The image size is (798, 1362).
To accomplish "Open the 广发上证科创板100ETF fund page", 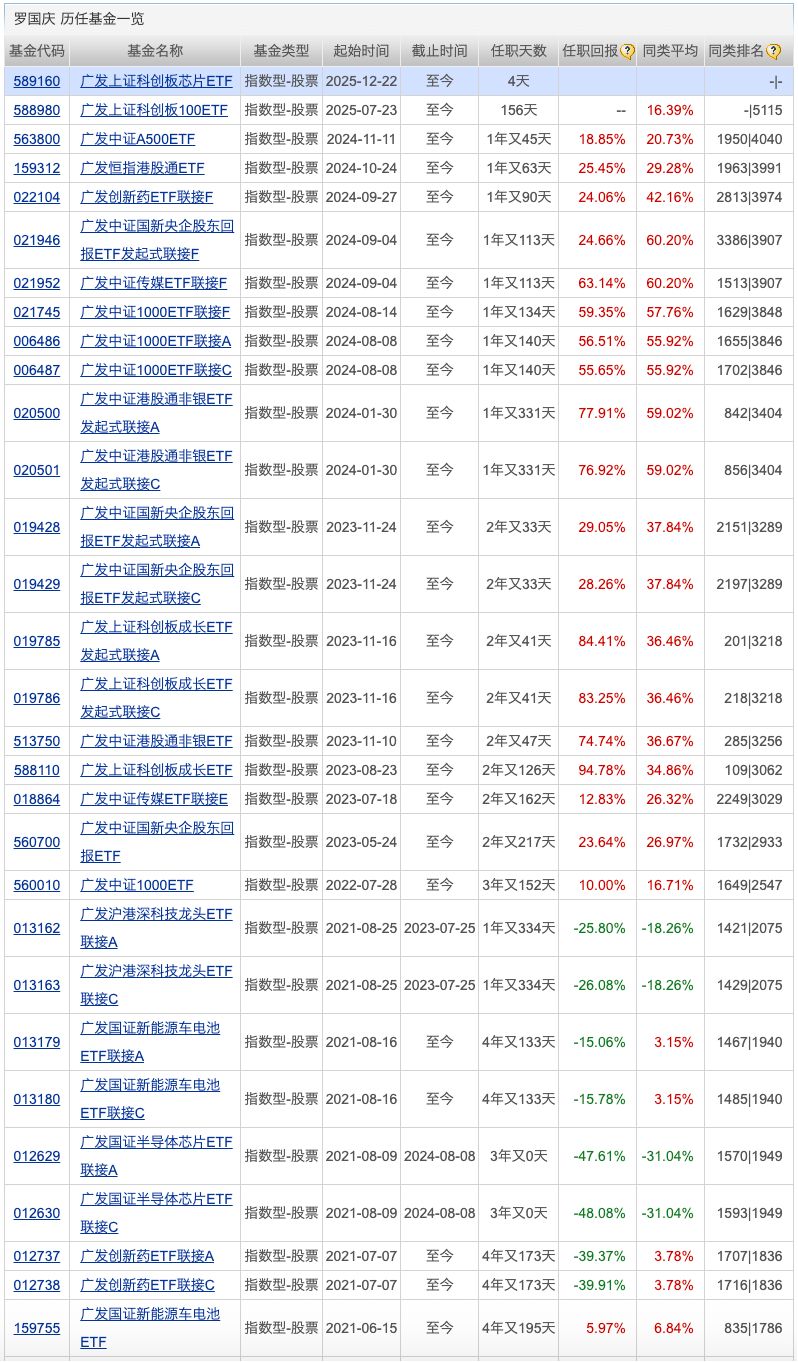I will (154, 110).
